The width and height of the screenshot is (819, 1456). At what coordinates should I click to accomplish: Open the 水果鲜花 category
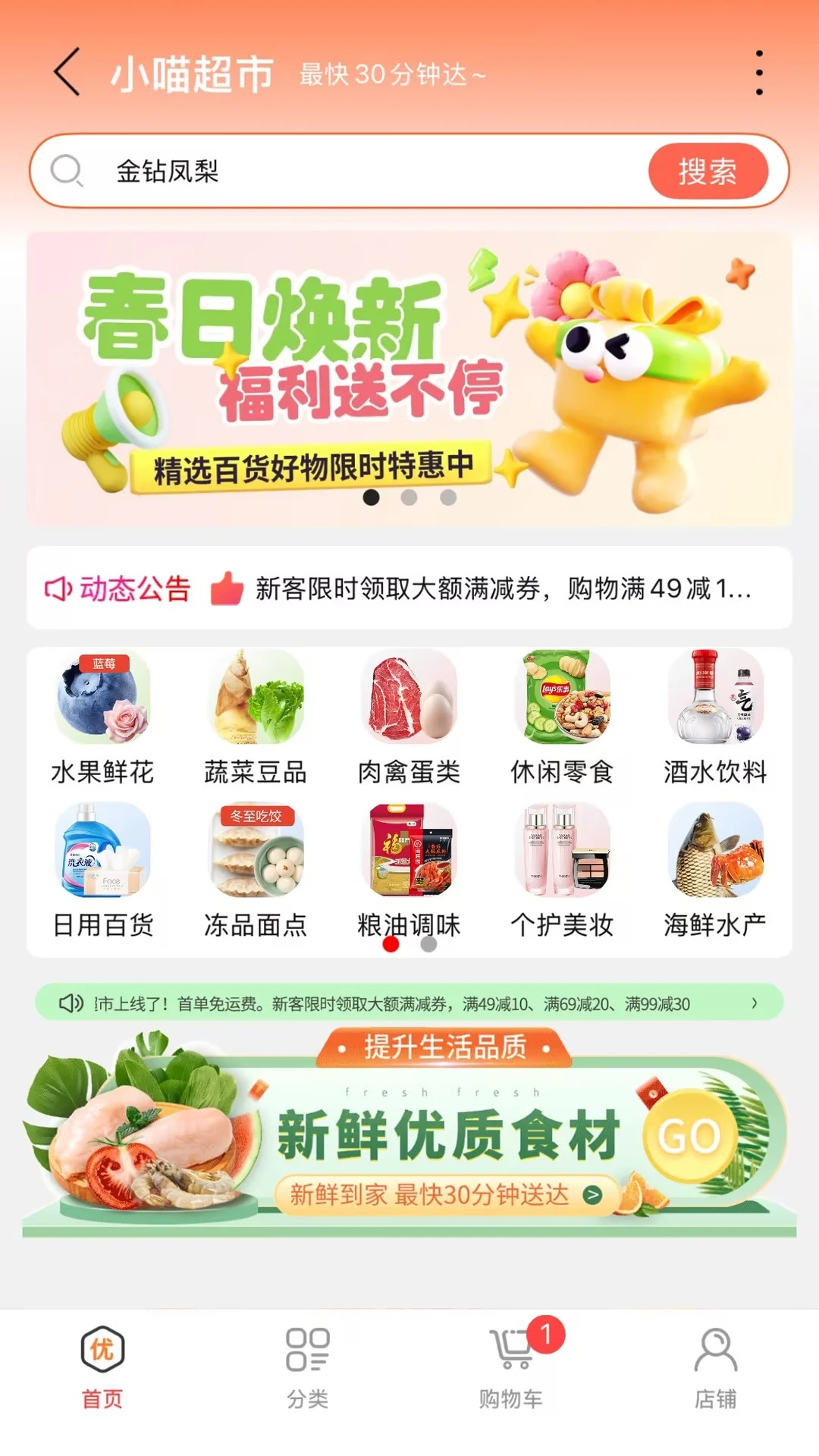coord(102,720)
